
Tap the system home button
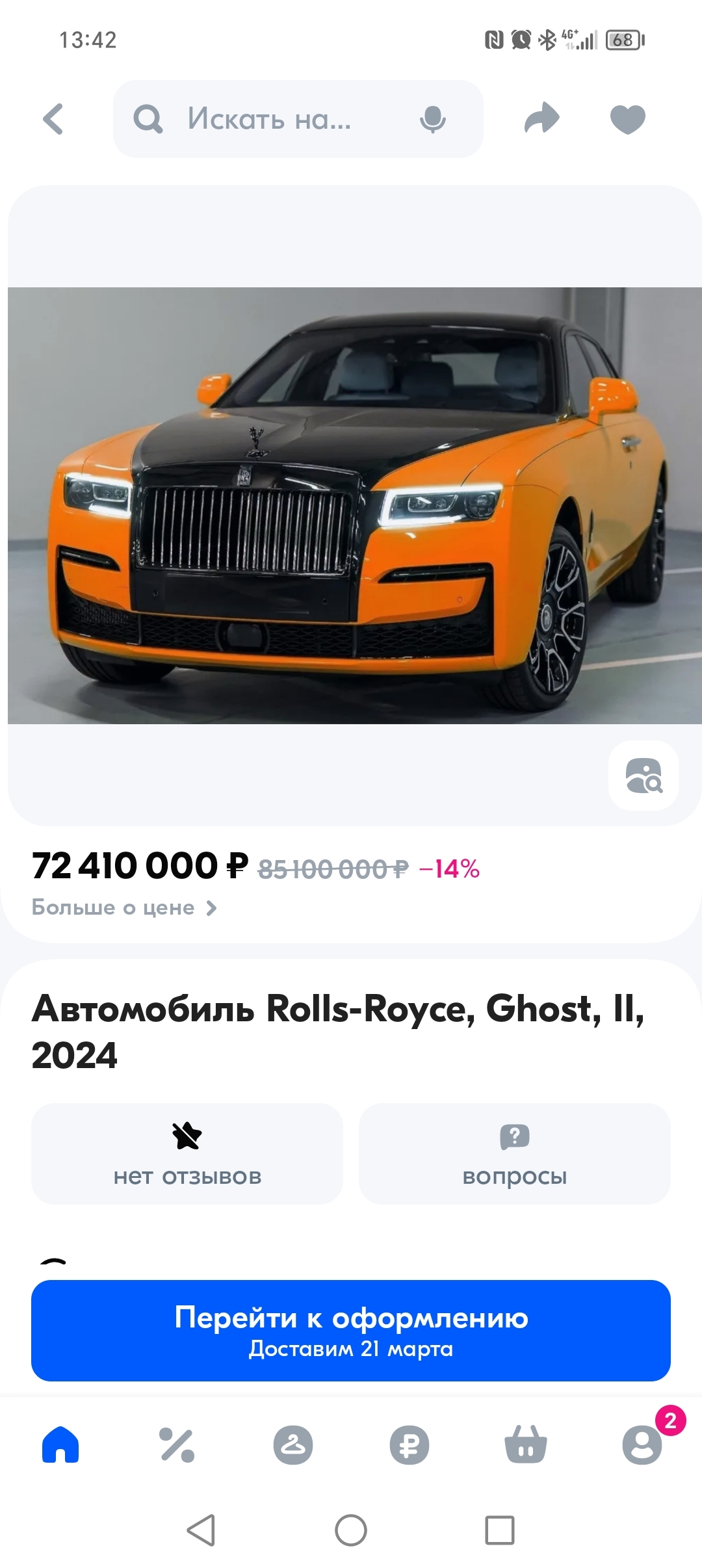pyautogui.click(x=351, y=1530)
